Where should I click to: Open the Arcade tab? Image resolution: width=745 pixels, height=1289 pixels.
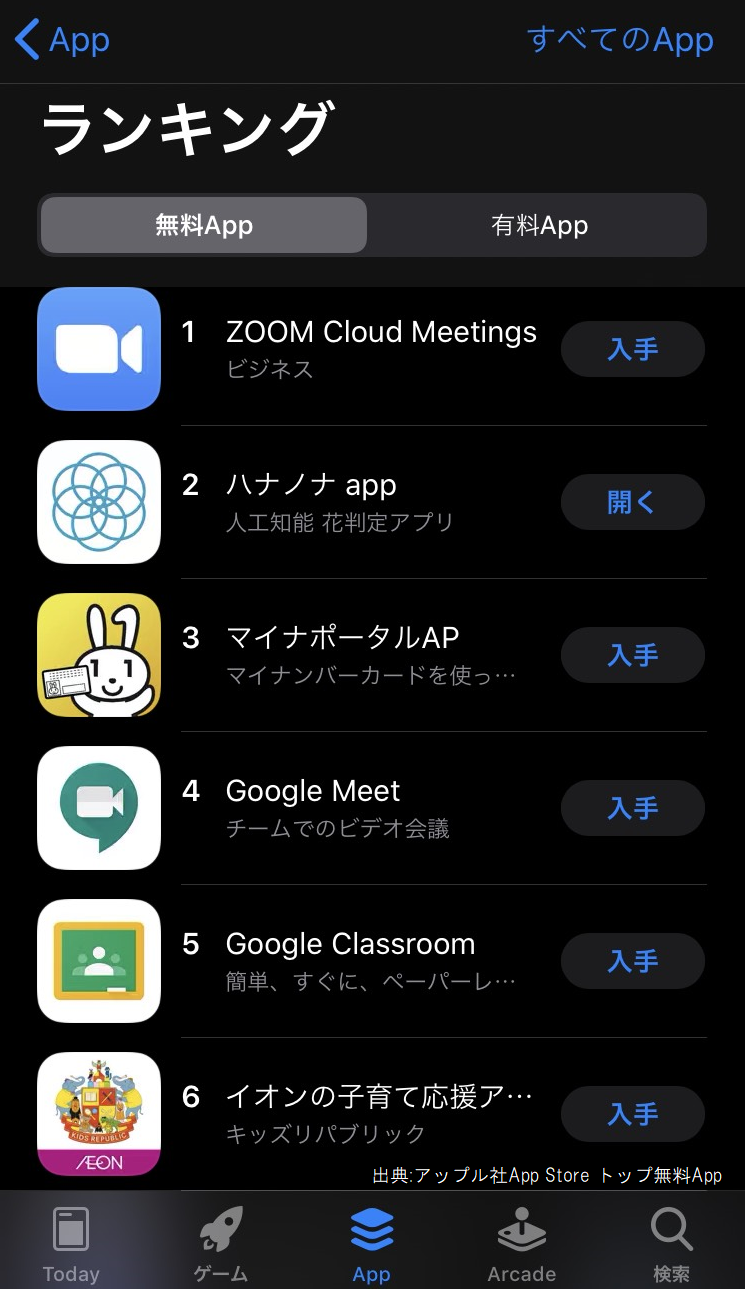click(x=521, y=1245)
